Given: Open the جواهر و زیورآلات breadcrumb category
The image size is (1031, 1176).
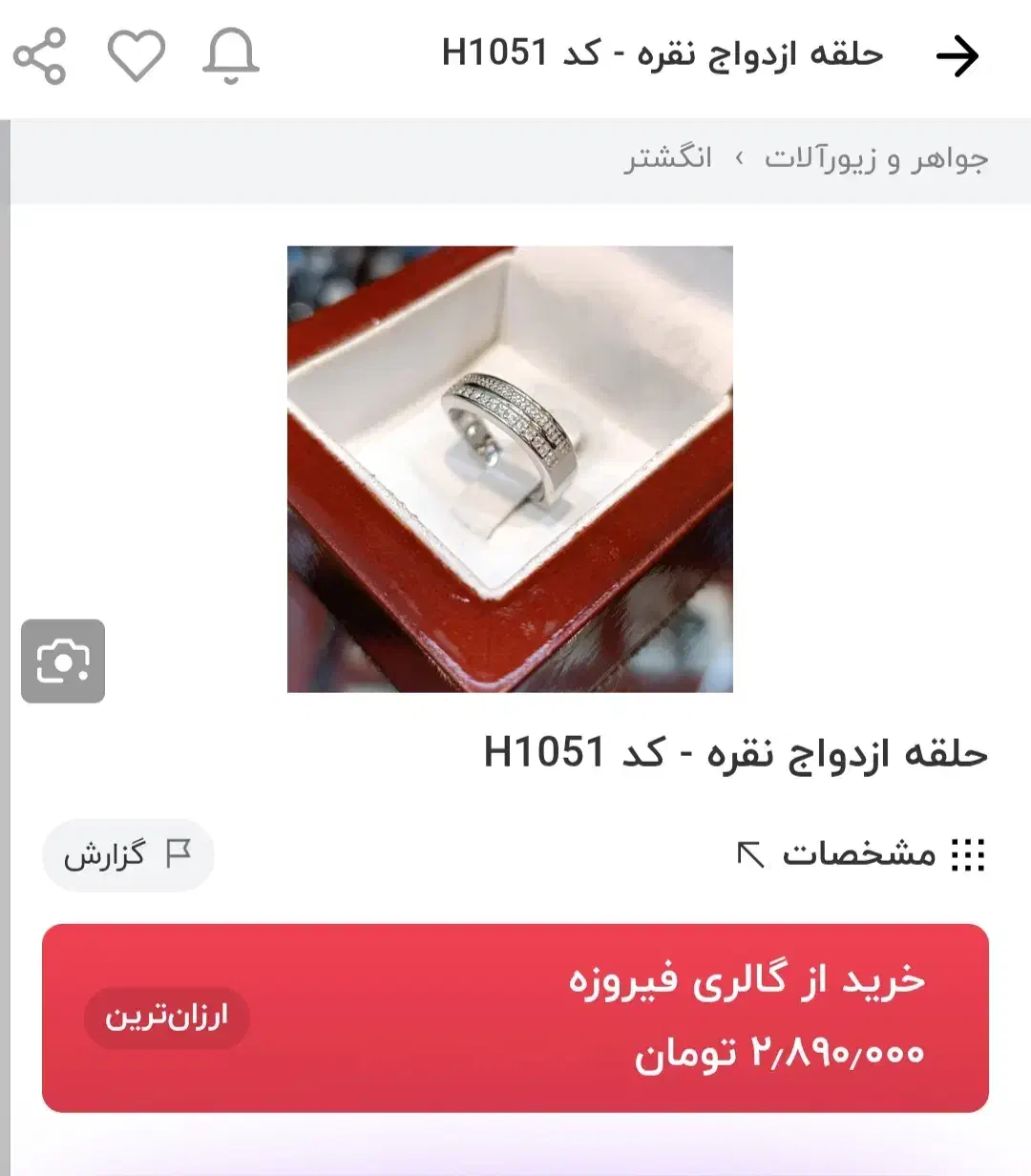Looking at the screenshot, I should coord(875,158).
